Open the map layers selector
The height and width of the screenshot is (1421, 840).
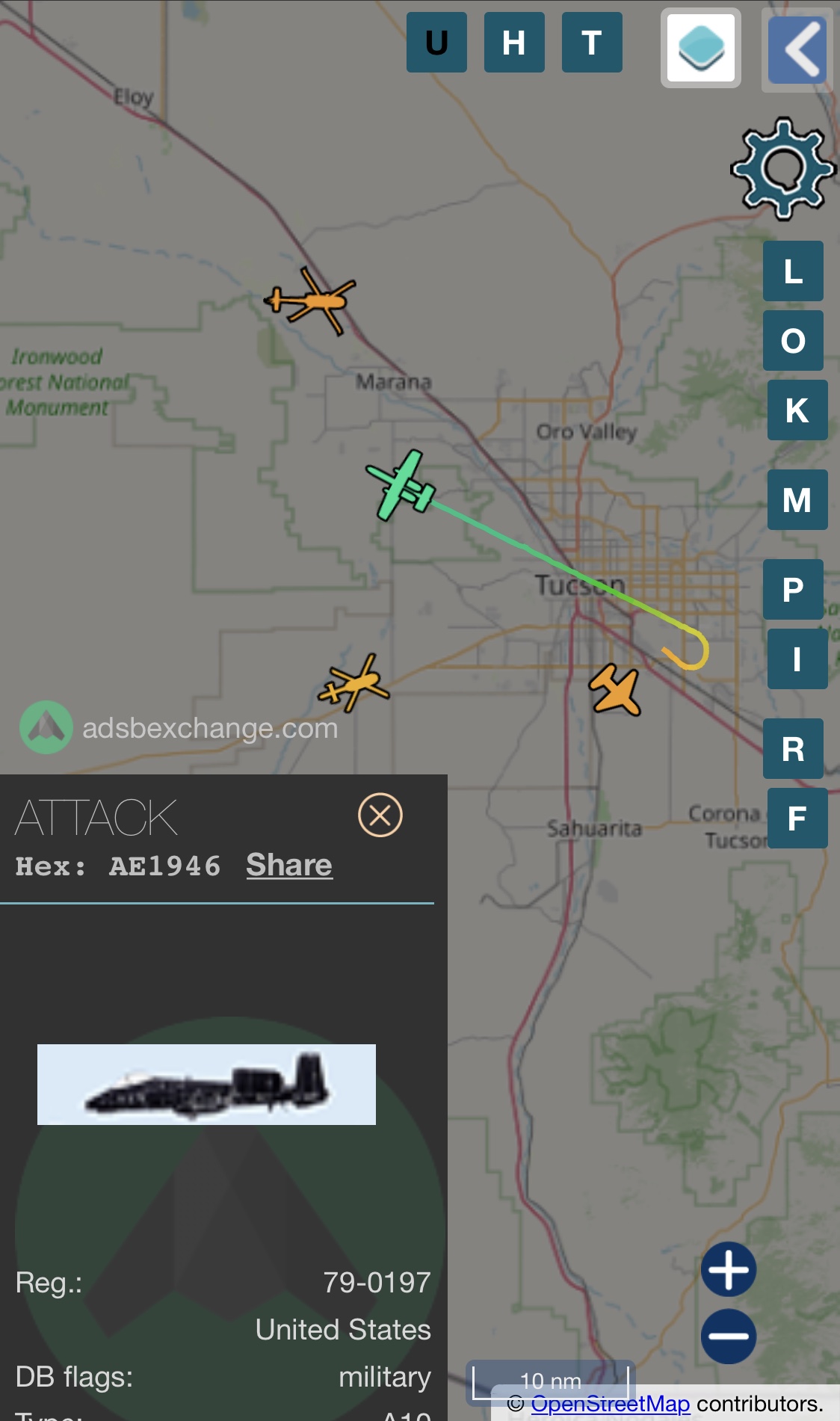[701, 48]
